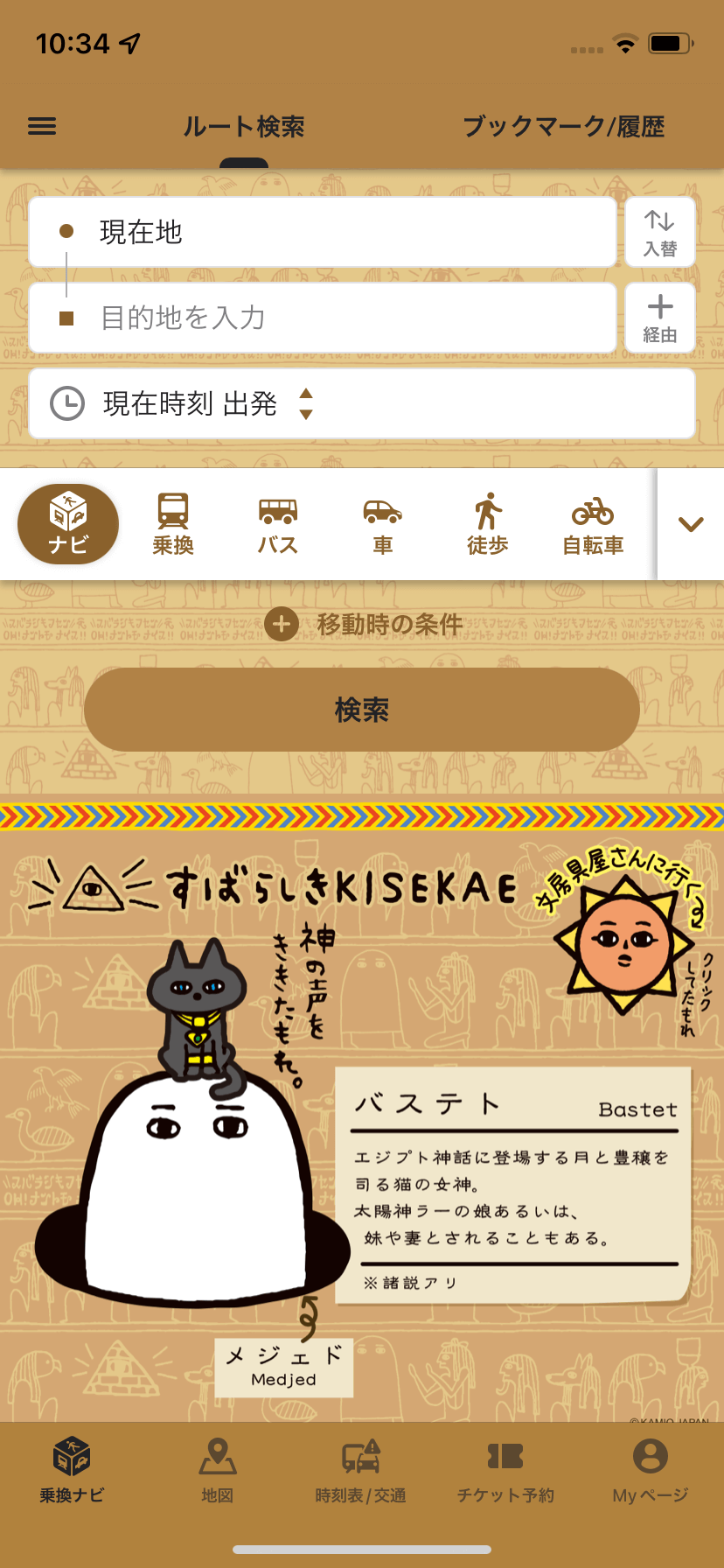This screenshot has height=1568, width=724.
Task: Go to Myページ tab
Action: tap(650, 1472)
